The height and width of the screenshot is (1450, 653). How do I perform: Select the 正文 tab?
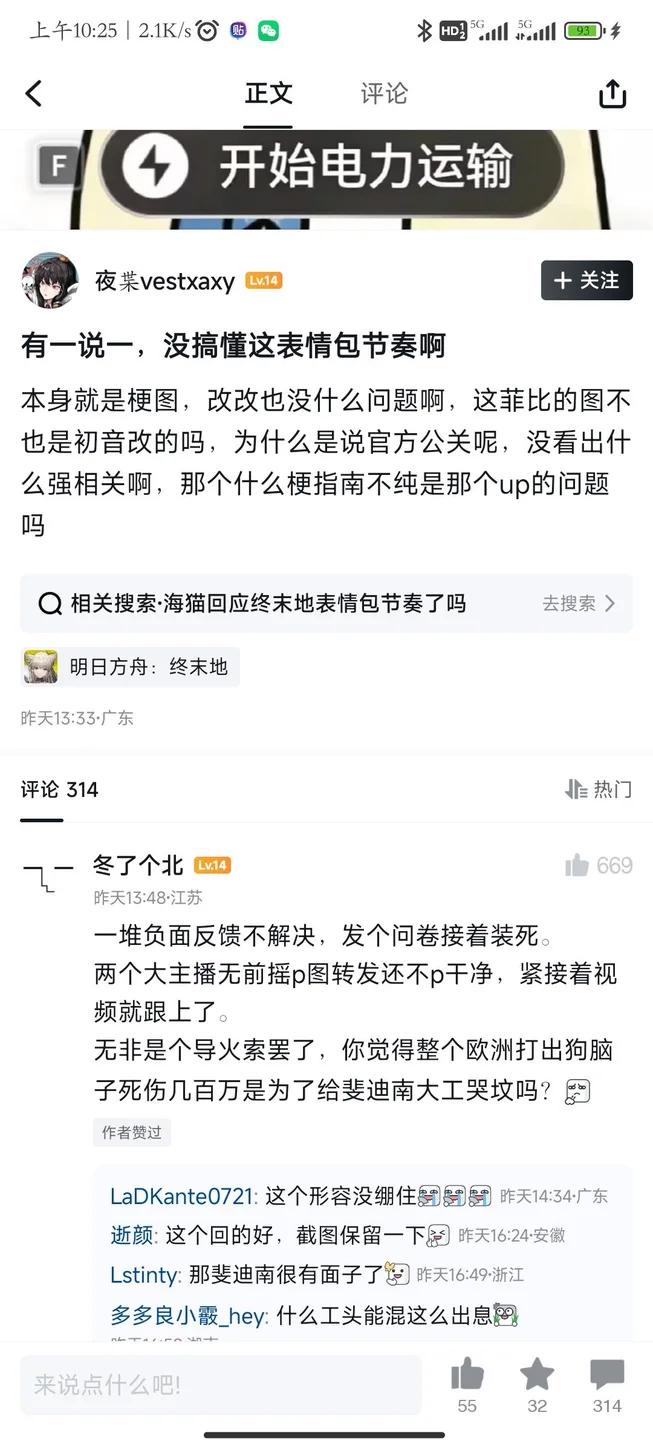click(268, 94)
